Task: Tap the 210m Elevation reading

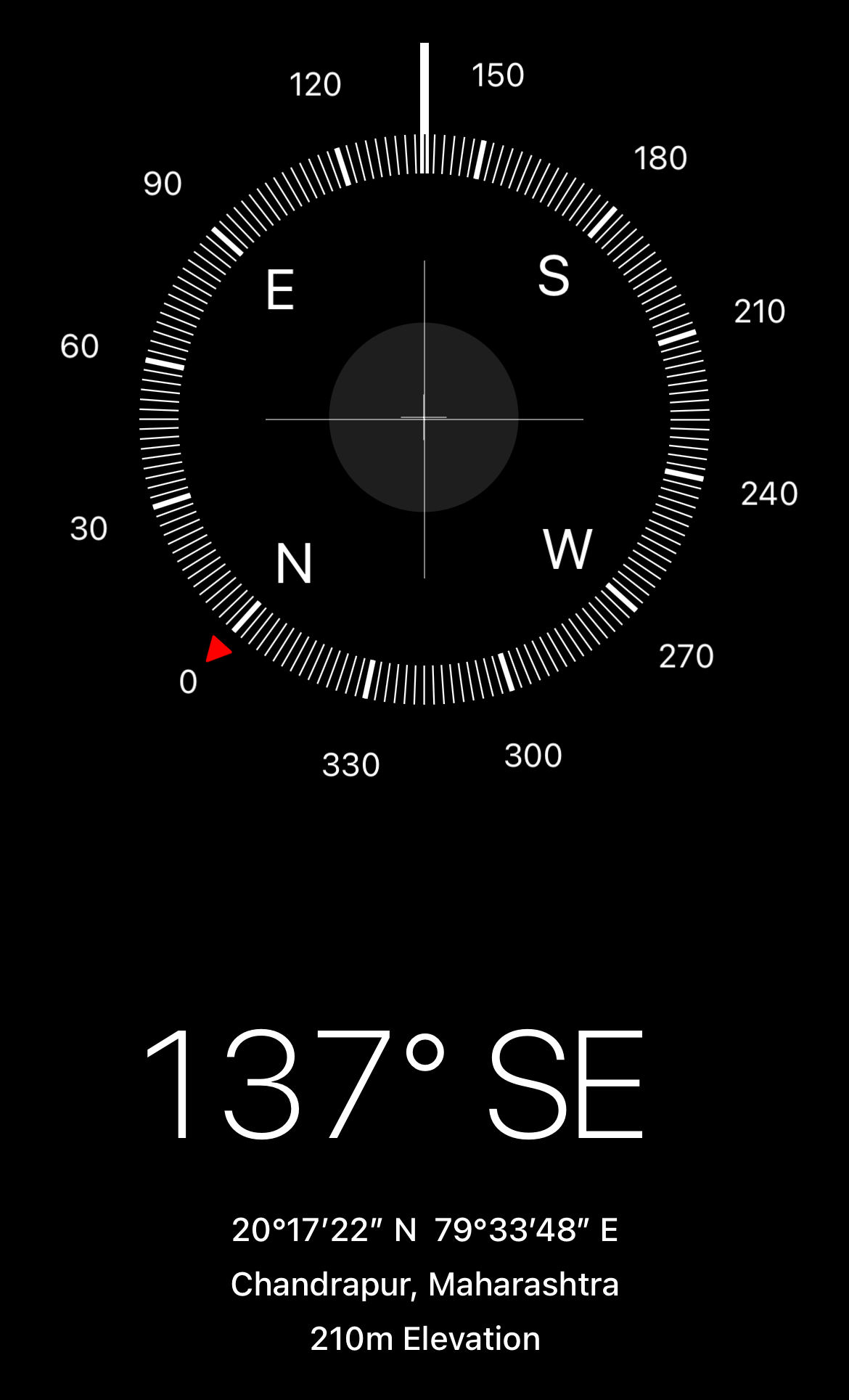Action: [x=424, y=1340]
